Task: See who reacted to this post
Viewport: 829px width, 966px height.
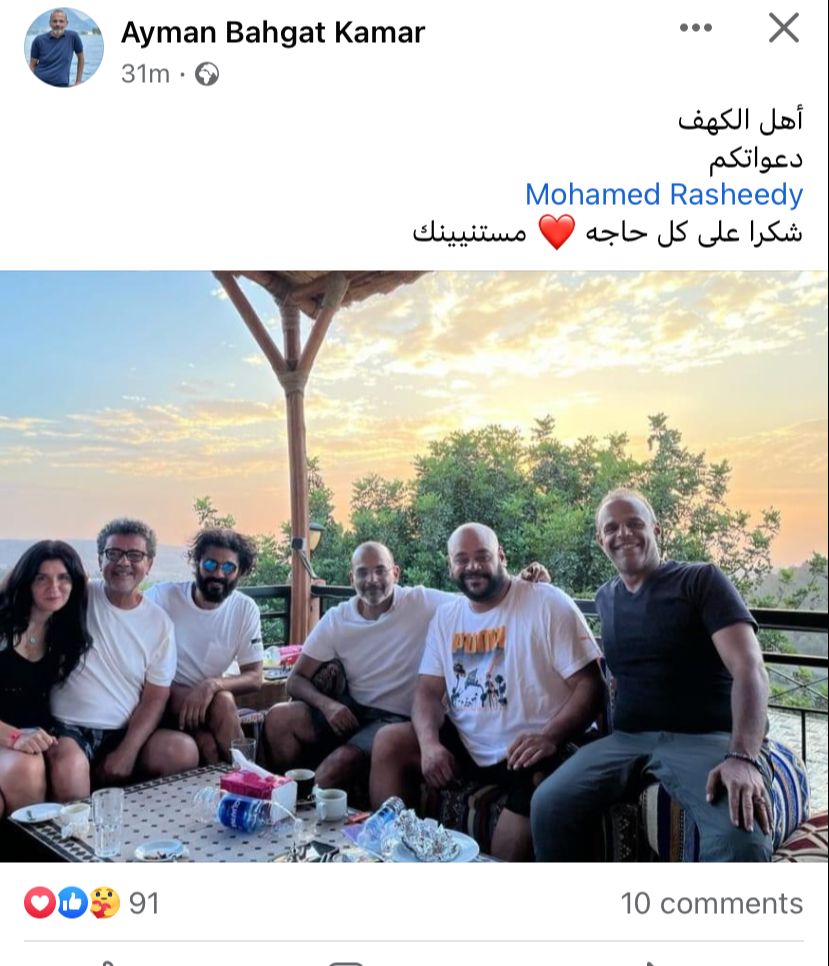Action: point(90,903)
